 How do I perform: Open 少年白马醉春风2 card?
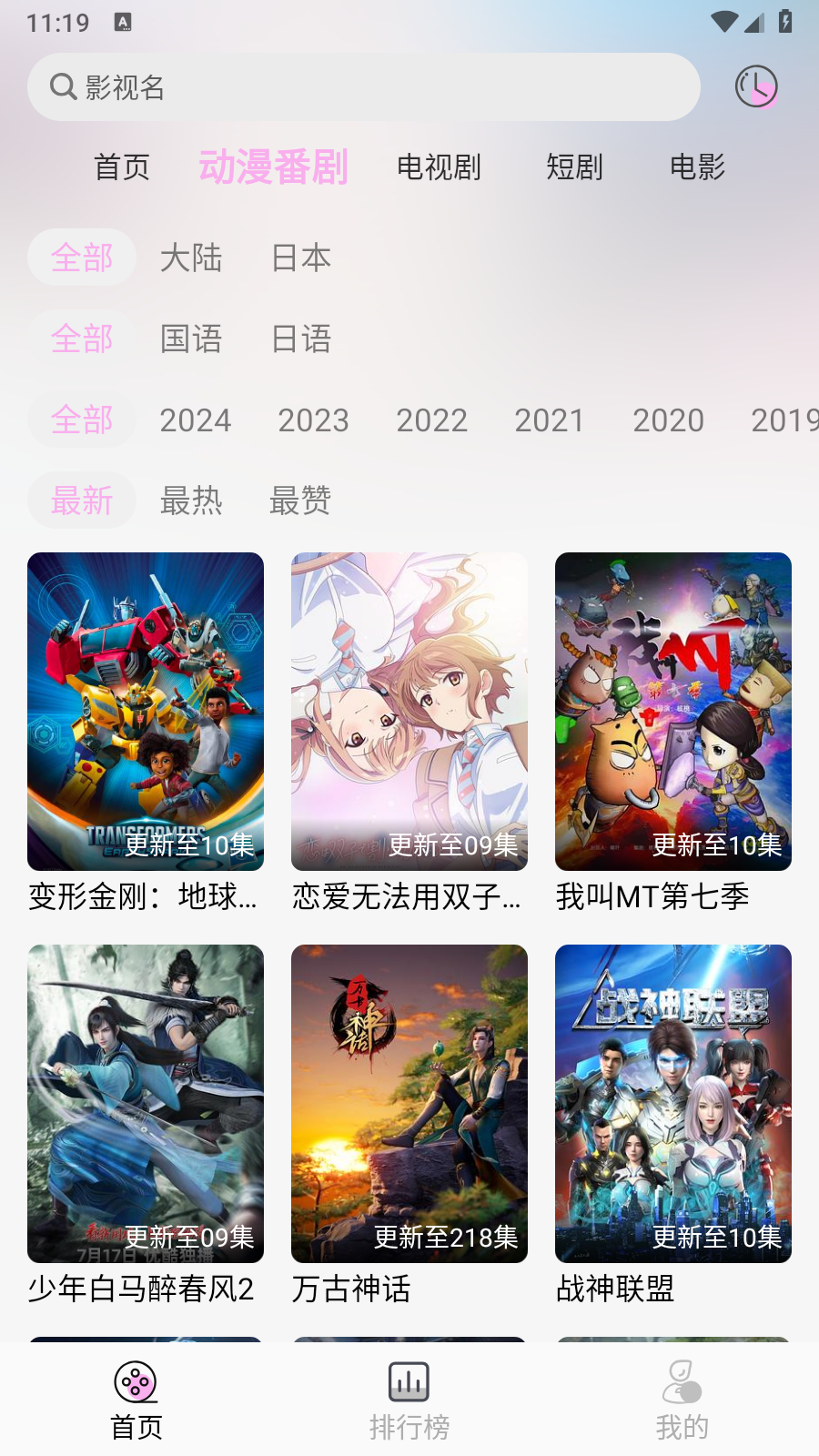coord(146,1104)
